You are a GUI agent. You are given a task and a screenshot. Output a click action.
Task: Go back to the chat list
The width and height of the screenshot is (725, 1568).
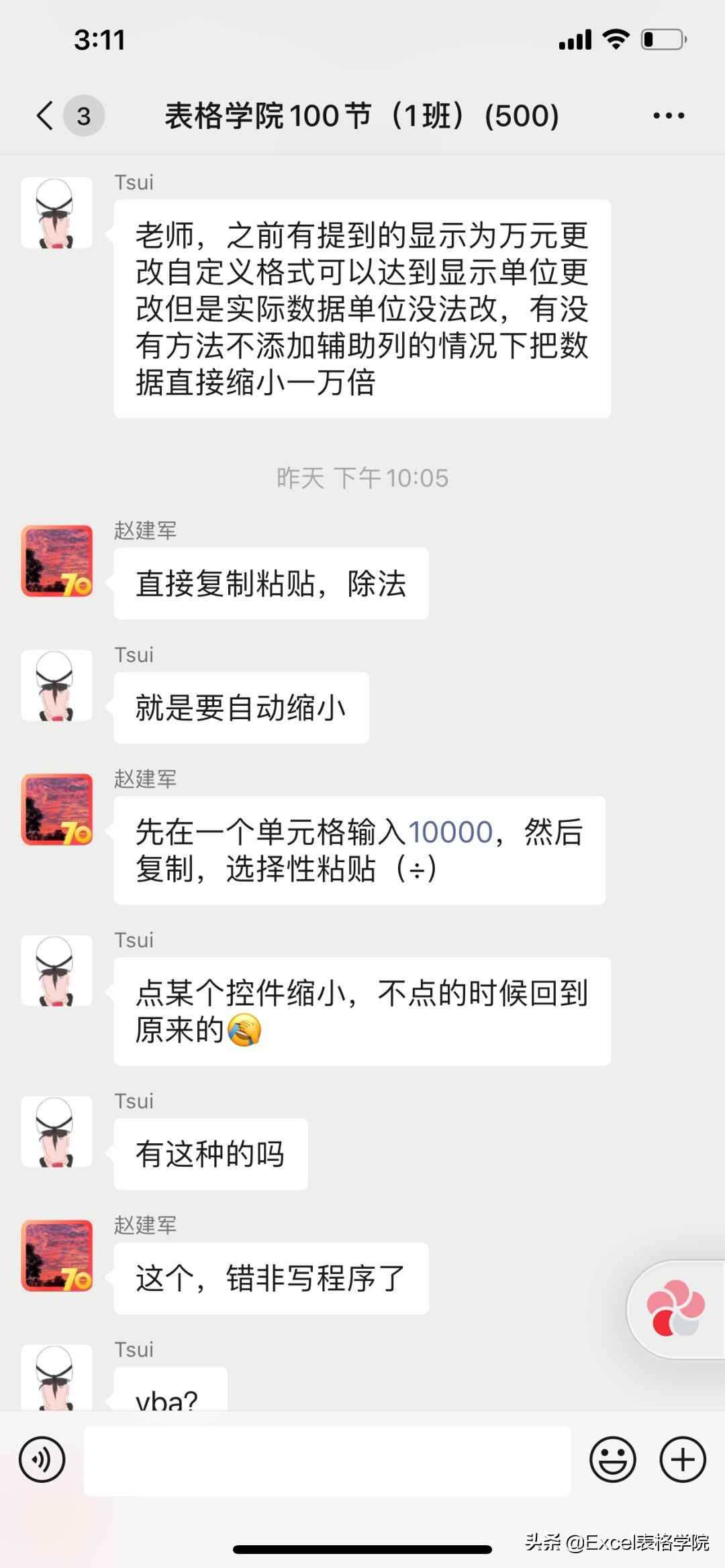click(x=46, y=115)
